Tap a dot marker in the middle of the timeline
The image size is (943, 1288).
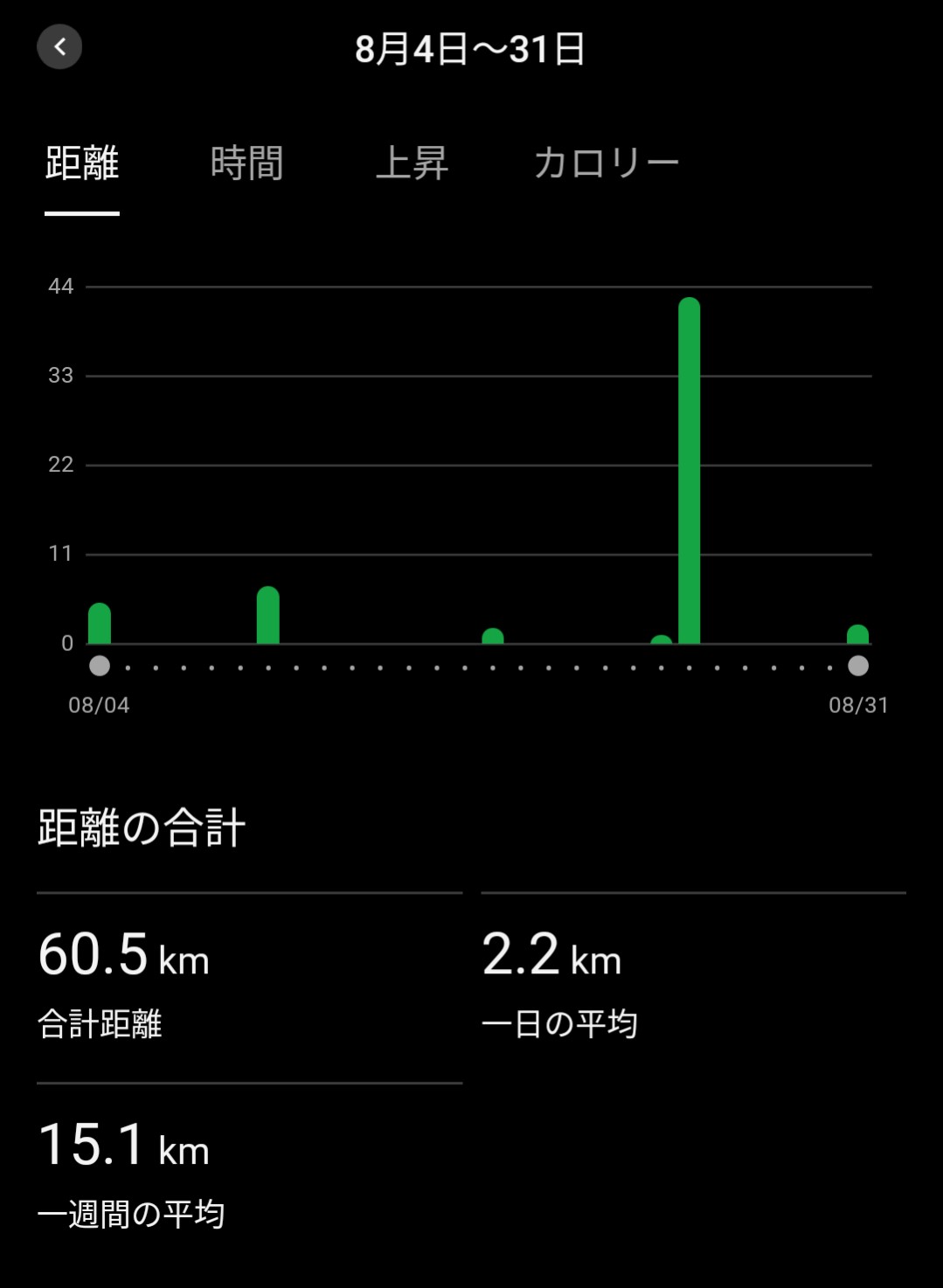tap(478, 667)
